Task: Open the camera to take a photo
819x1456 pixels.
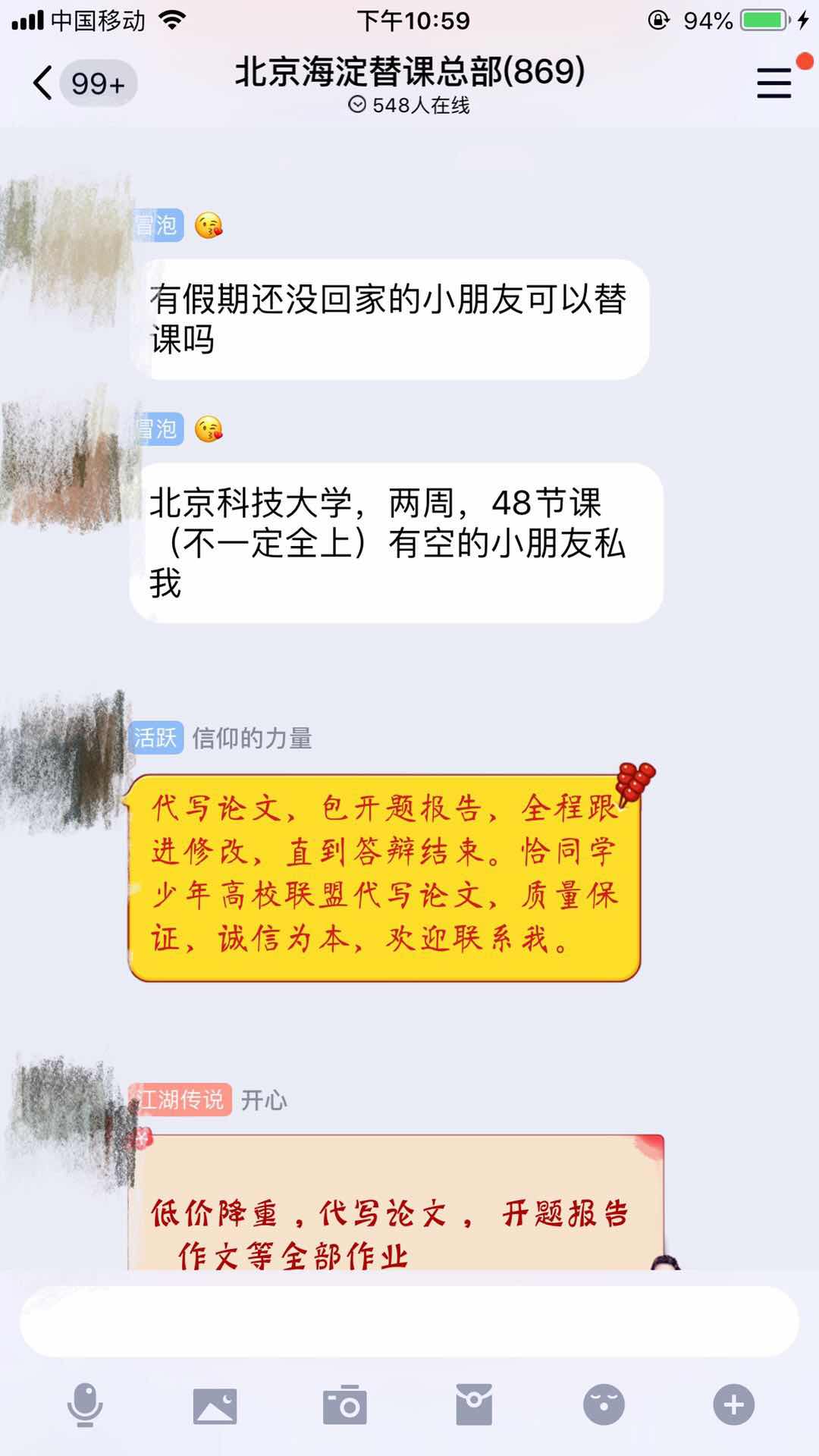Action: pyautogui.click(x=344, y=1405)
